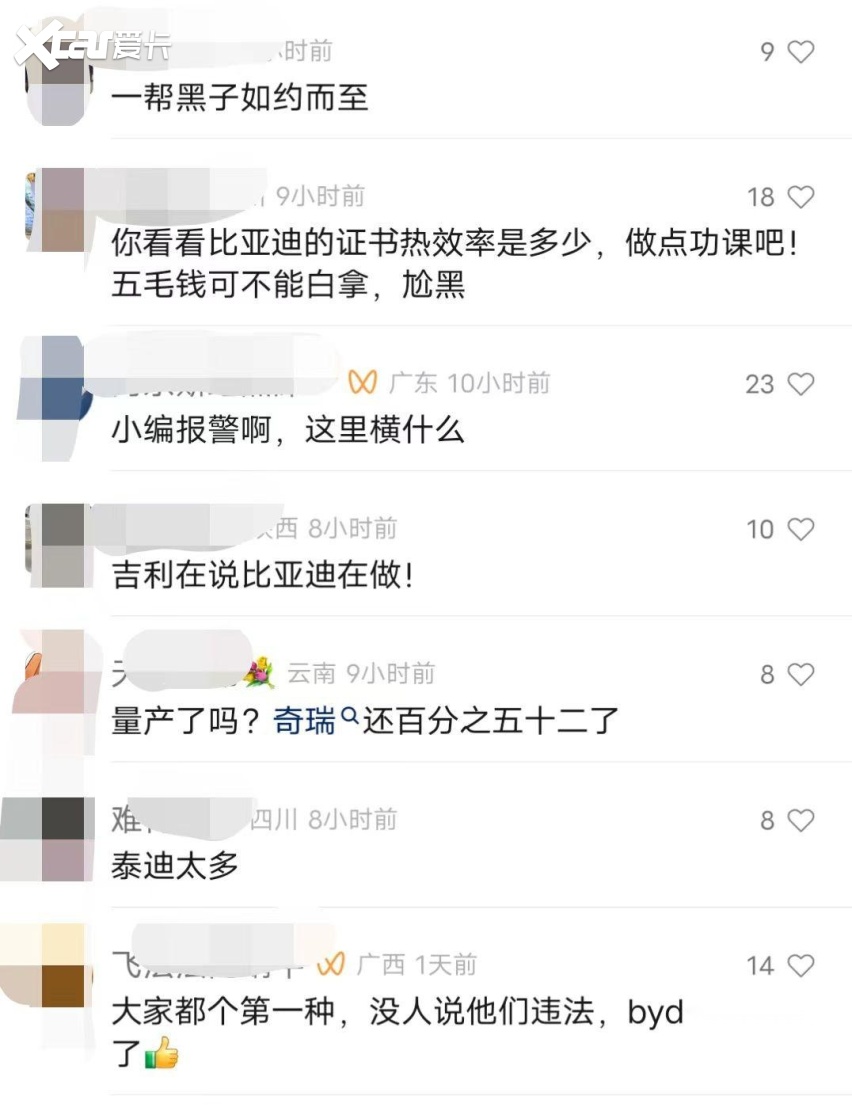The width and height of the screenshot is (852, 1115).
Task: Like the comment asking "量产了吗?"
Action: click(800, 675)
